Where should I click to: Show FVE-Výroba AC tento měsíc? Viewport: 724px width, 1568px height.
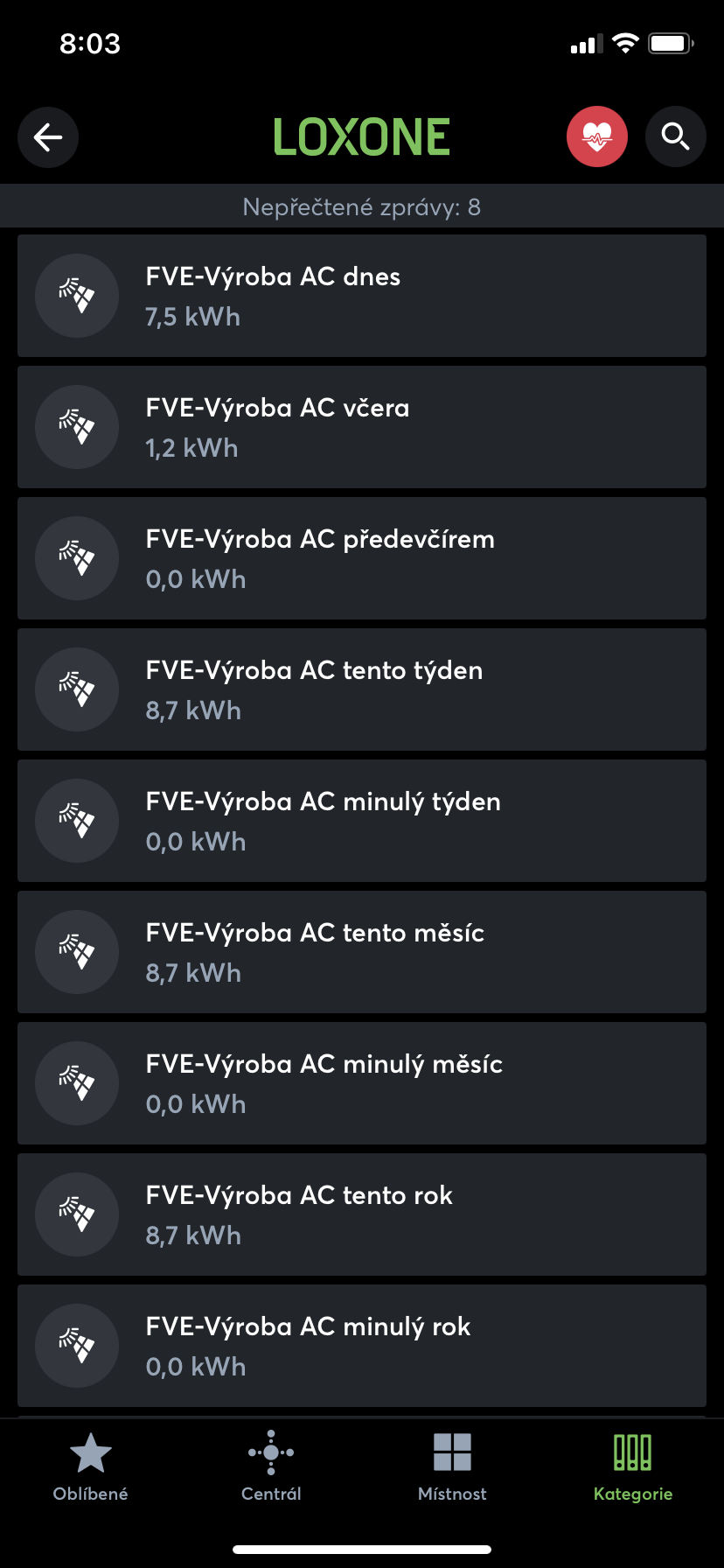coord(362,952)
